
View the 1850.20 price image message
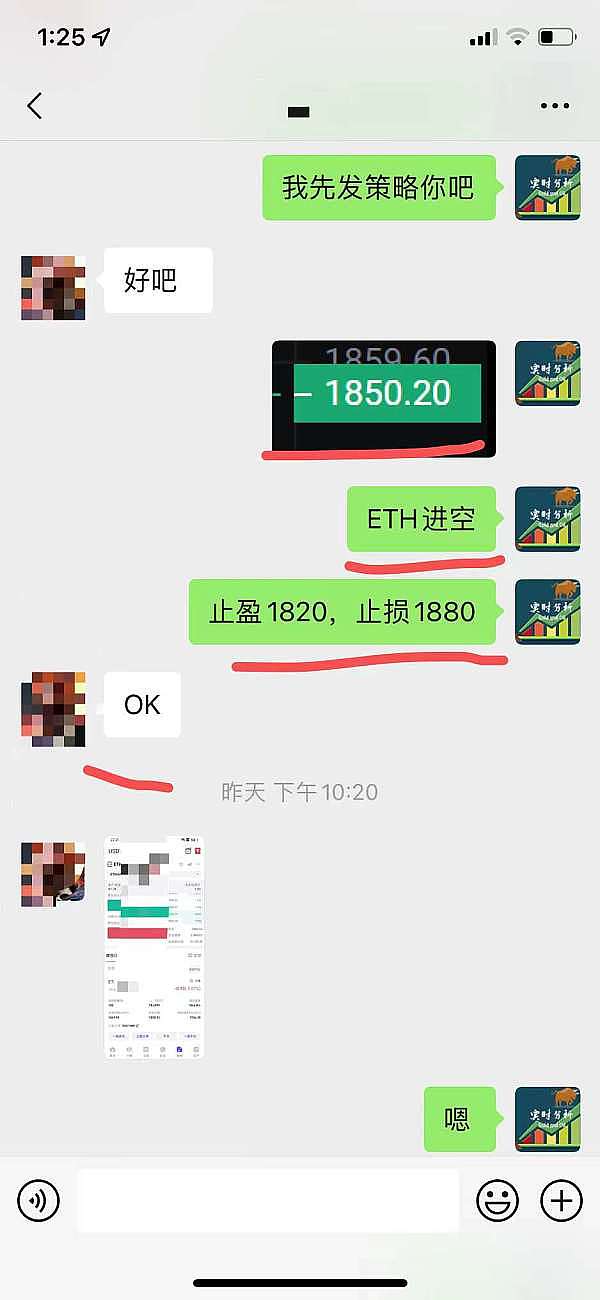(x=384, y=398)
